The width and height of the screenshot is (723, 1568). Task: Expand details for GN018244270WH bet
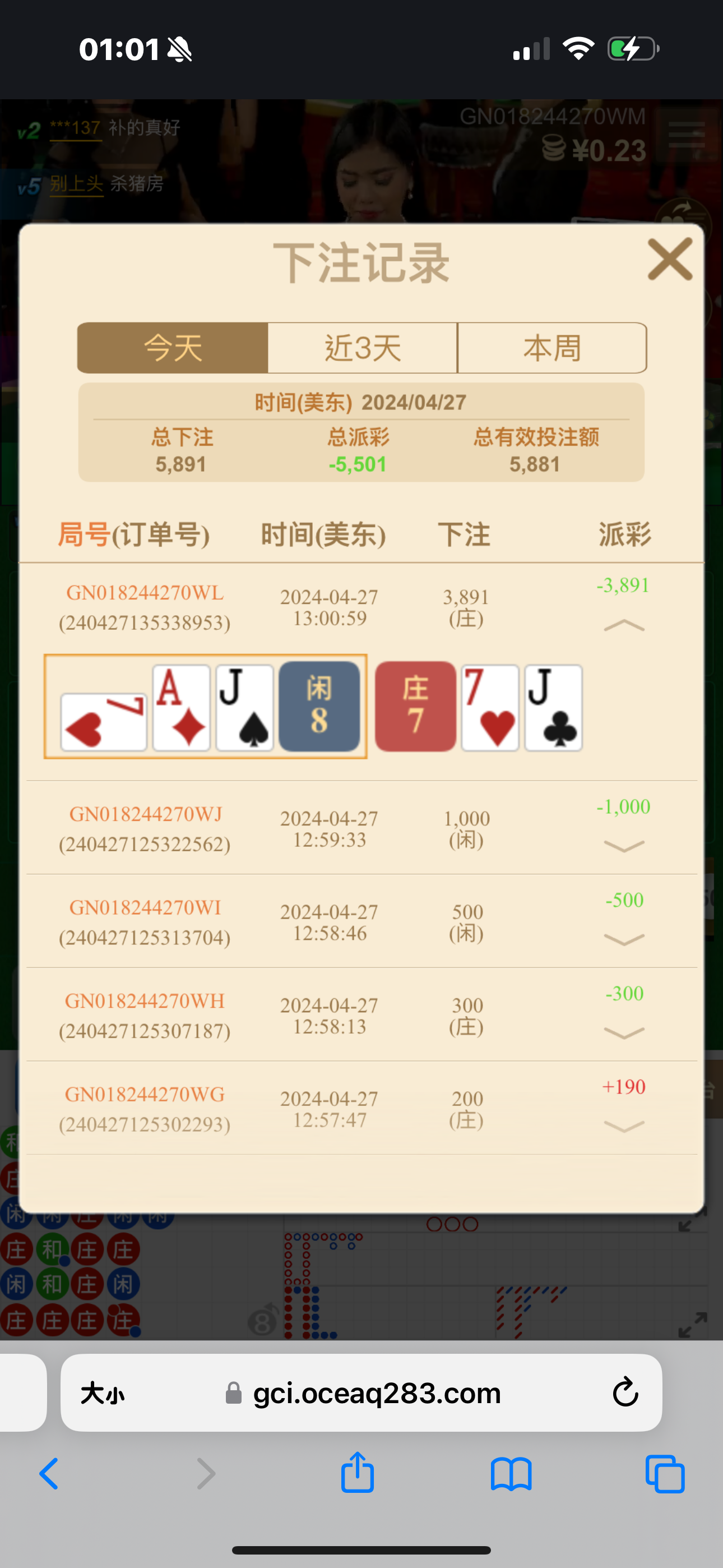[x=624, y=1032]
